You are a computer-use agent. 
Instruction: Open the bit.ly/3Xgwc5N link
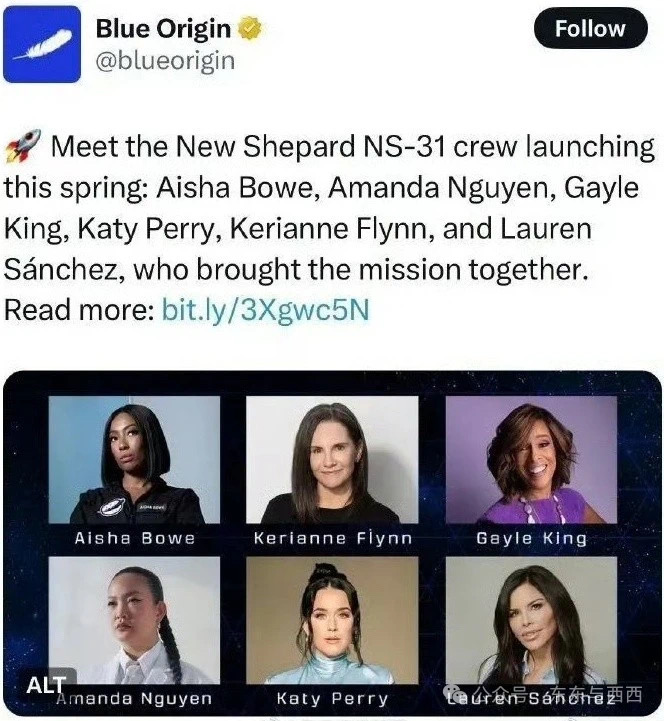coord(265,310)
